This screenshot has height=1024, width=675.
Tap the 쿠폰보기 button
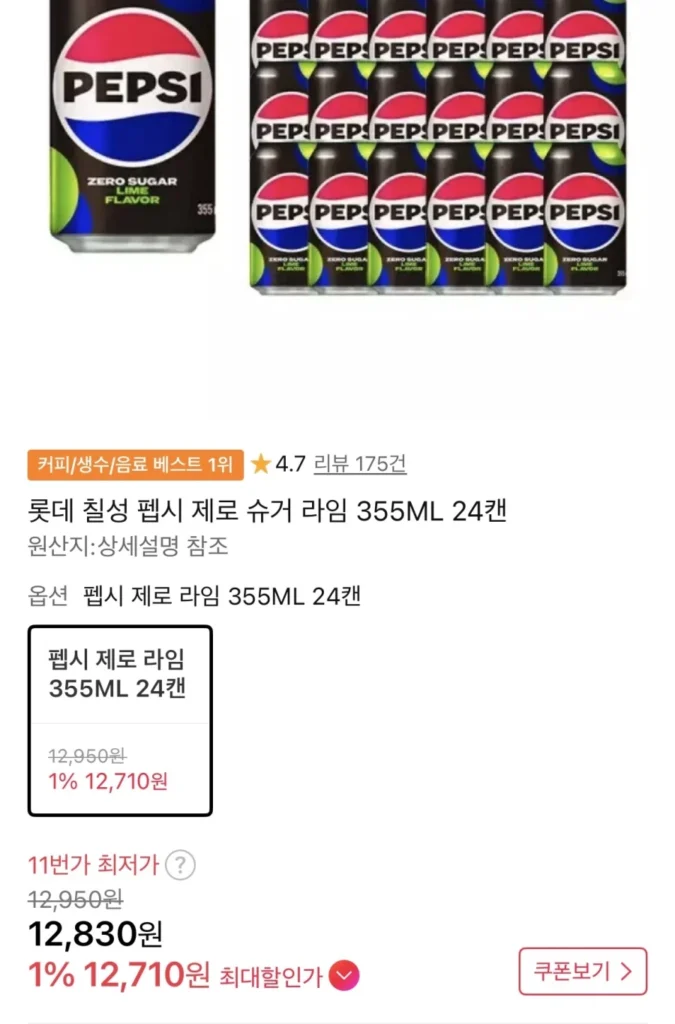[x=582, y=971]
